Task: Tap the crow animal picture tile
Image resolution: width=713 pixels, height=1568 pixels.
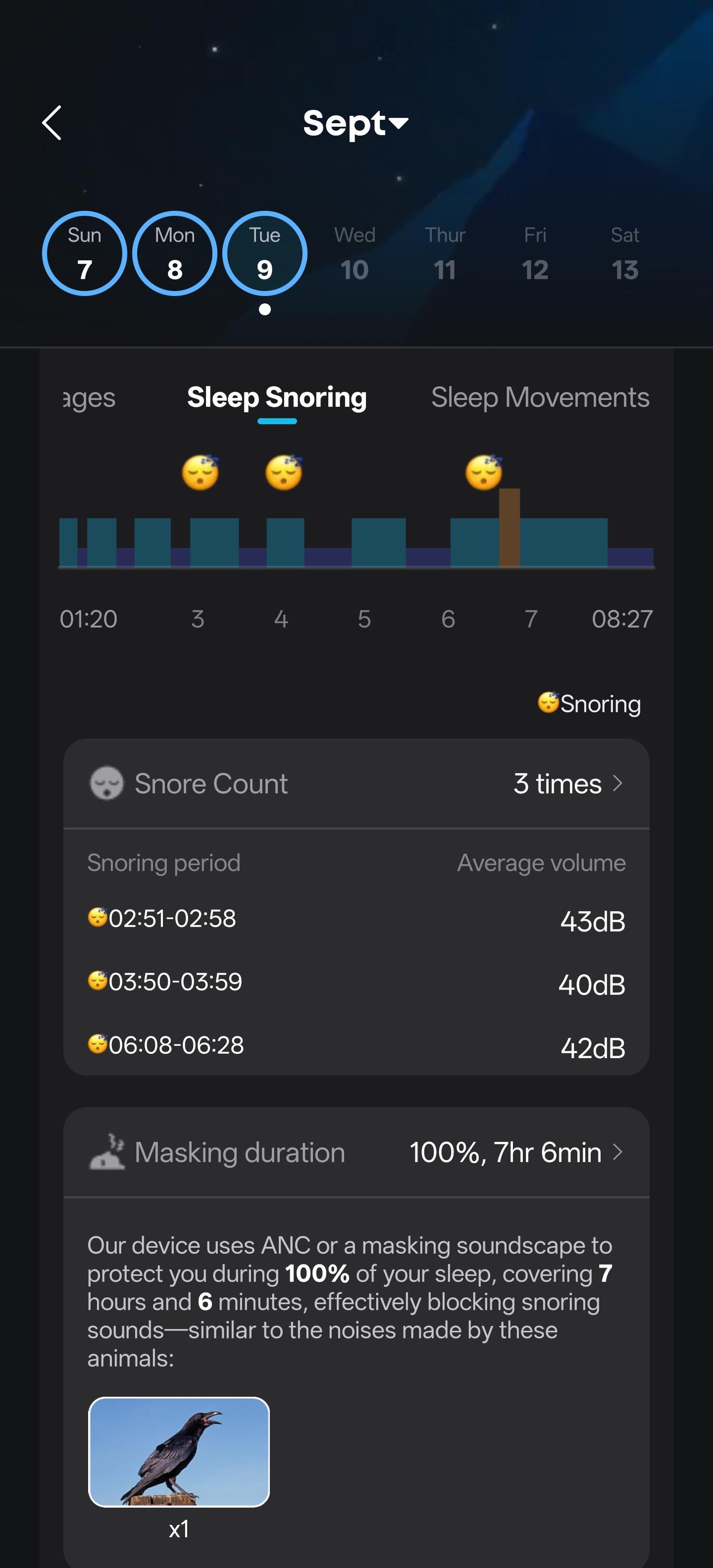Action: coord(179,1452)
